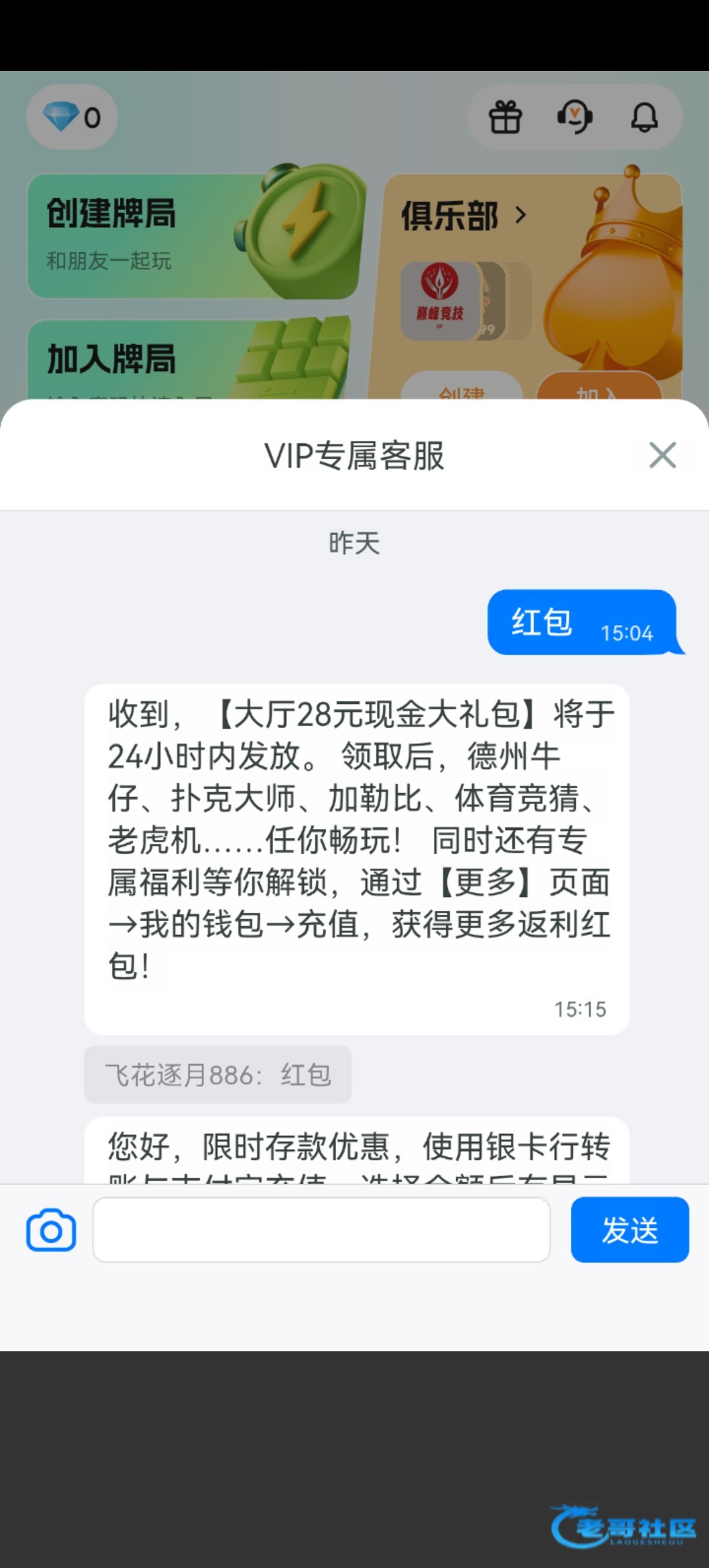The width and height of the screenshot is (709, 1568).
Task: Tap the diamond balance pill
Action: tap(72, 118)
